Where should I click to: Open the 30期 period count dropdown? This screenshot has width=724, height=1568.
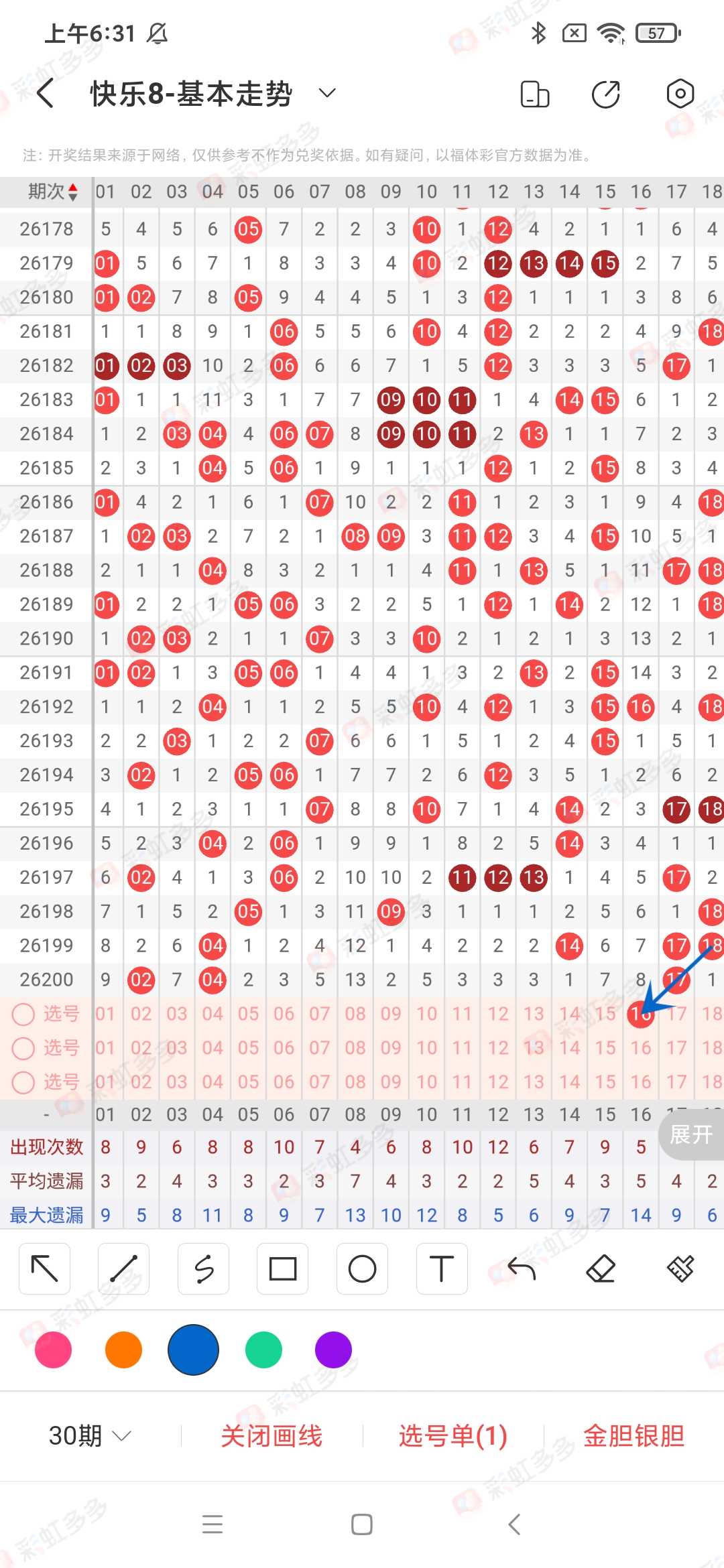tap(90, 1435)
